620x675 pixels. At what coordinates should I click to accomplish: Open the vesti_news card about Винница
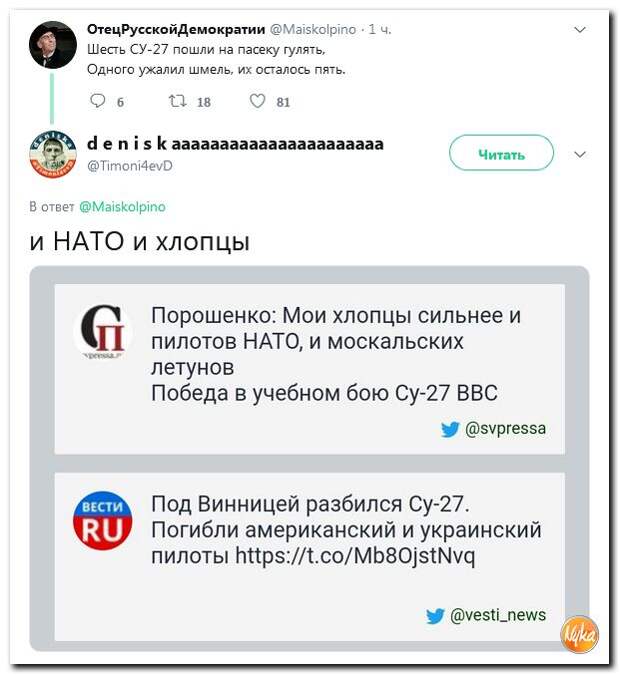coord(309,556)
